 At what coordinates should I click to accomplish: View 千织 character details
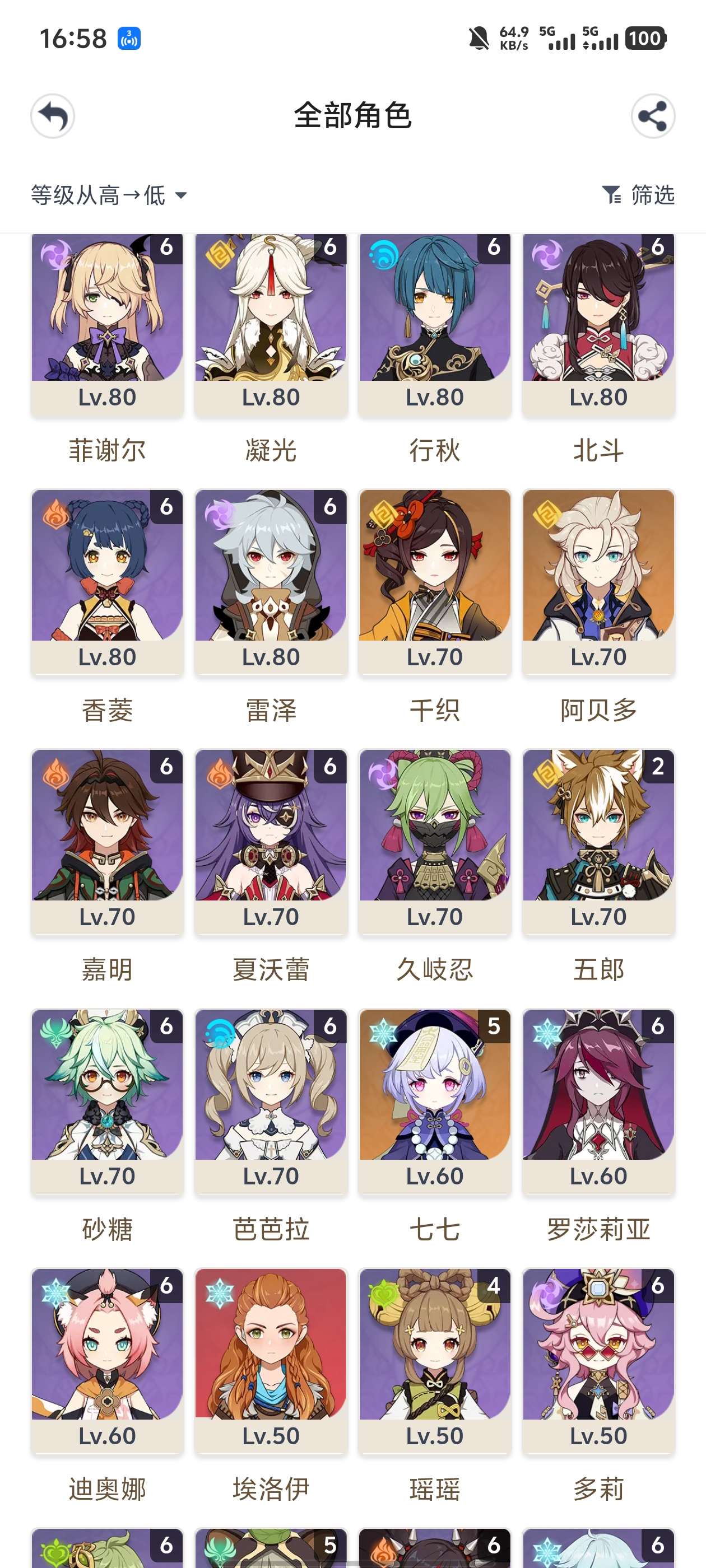(x=434, y=581)
